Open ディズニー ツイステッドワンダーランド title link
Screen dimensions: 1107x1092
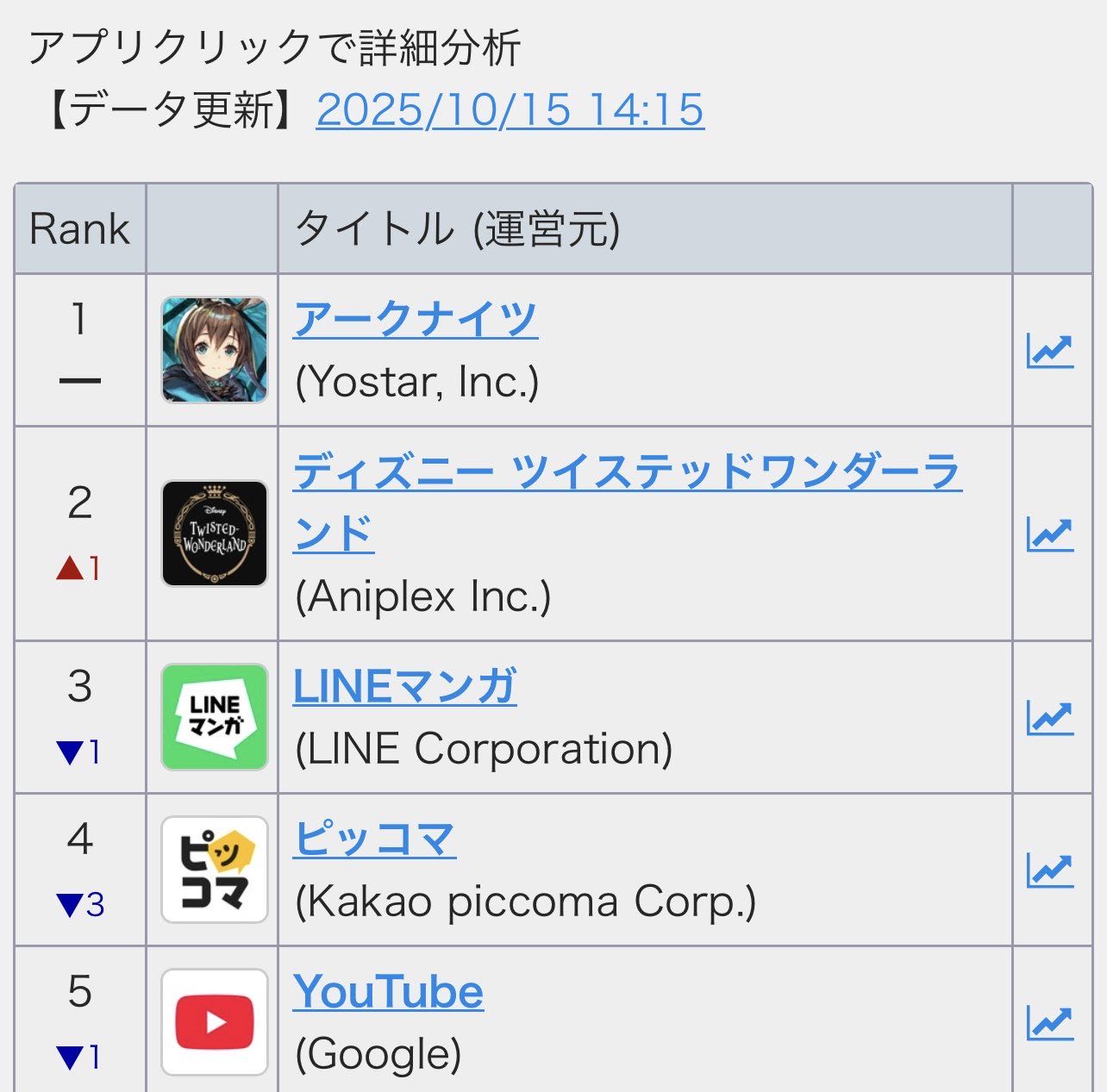pyautogui.click(x=627, y=472)
